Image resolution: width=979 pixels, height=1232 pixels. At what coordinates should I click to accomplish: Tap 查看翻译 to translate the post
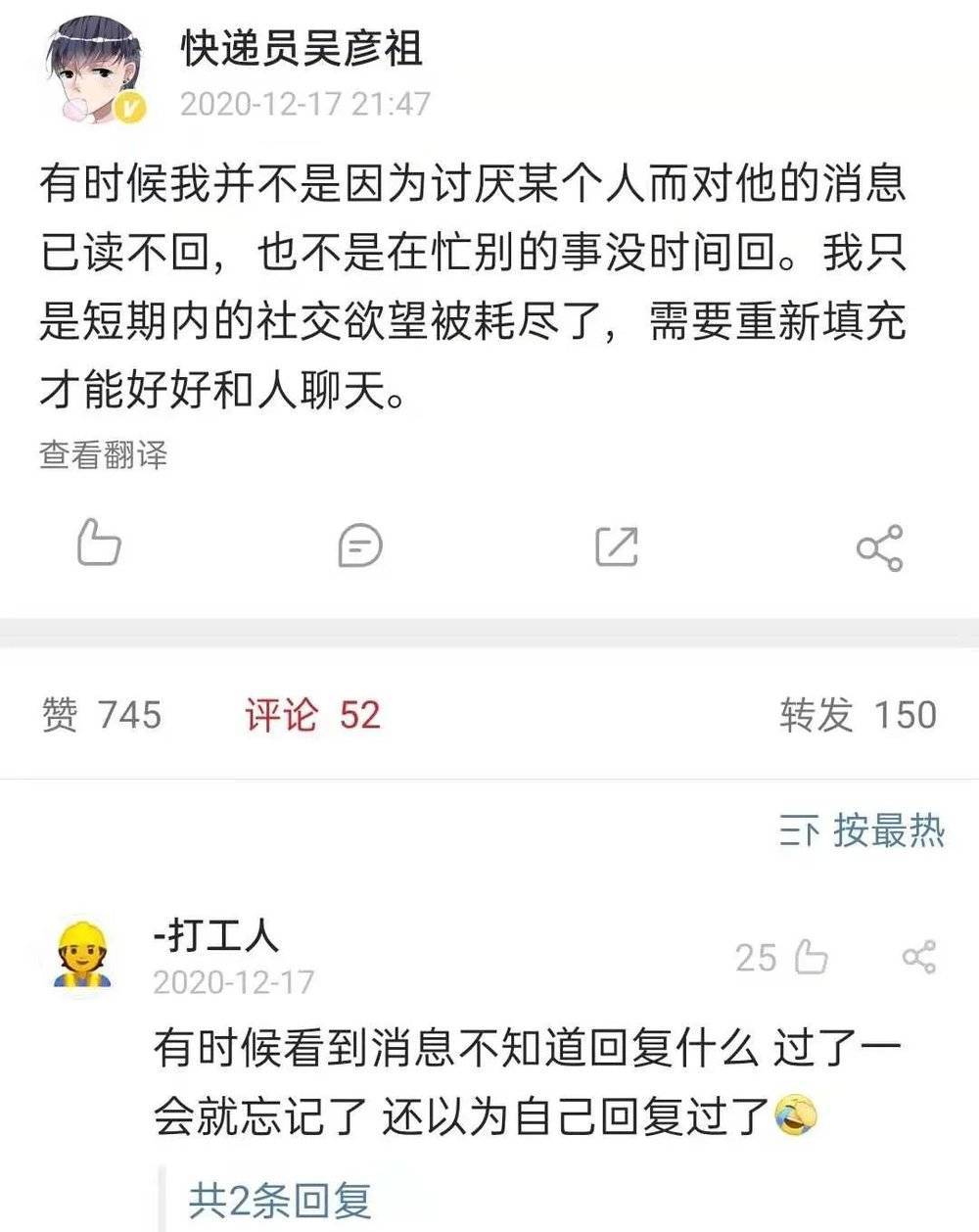(104, 454)
